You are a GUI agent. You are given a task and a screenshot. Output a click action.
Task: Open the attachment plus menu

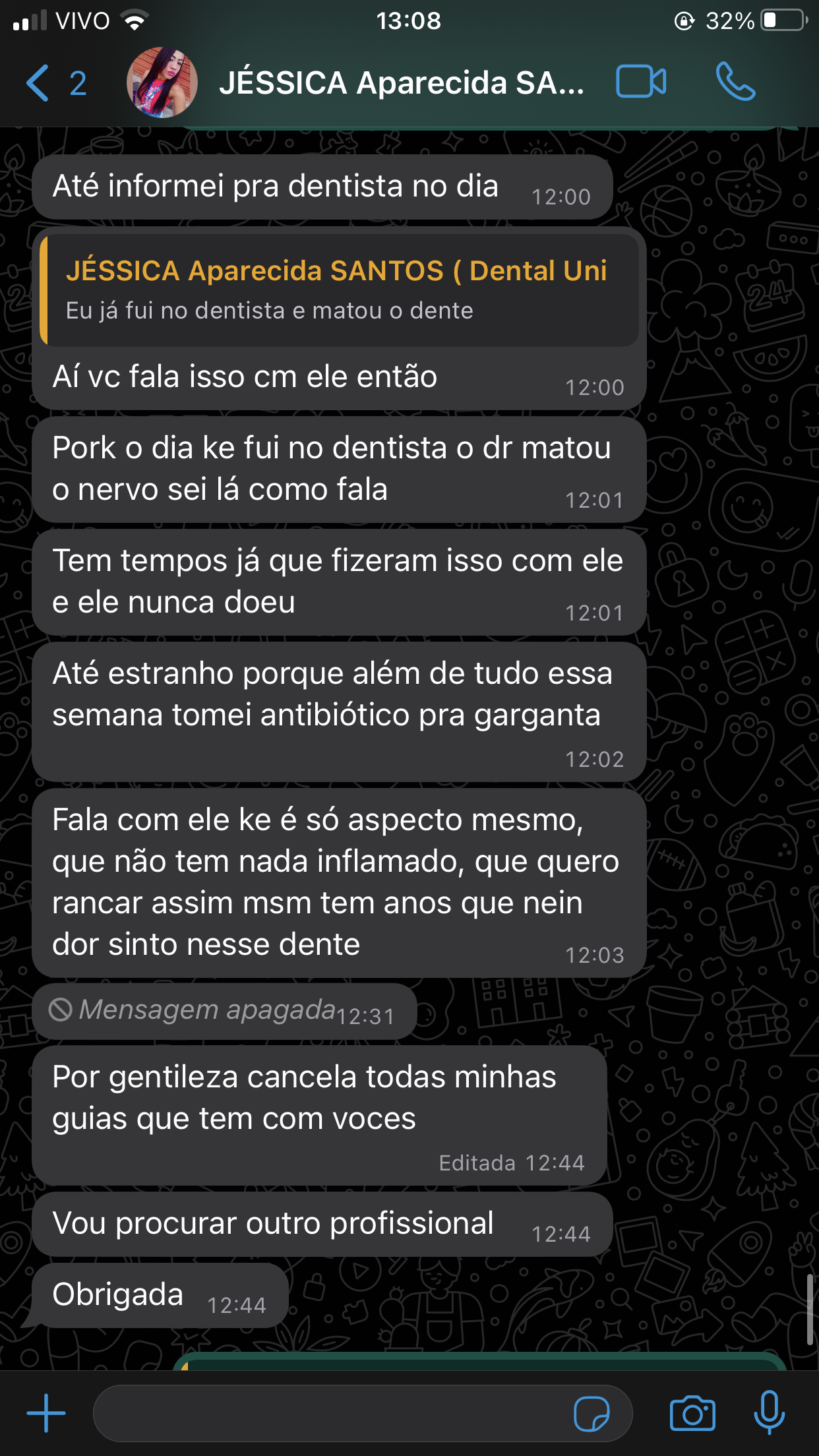click(x=46, y=1412)
